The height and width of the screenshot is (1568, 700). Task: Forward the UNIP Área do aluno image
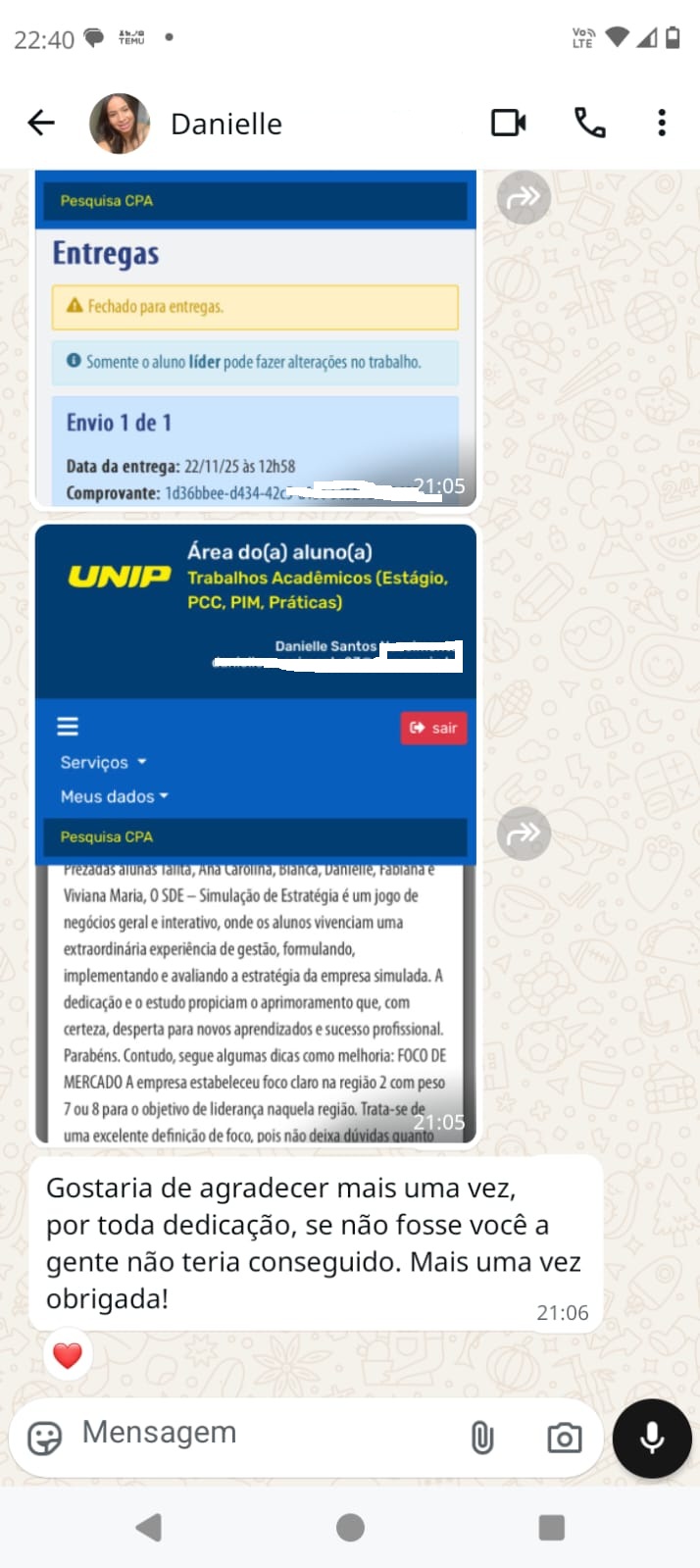(524, 834)
